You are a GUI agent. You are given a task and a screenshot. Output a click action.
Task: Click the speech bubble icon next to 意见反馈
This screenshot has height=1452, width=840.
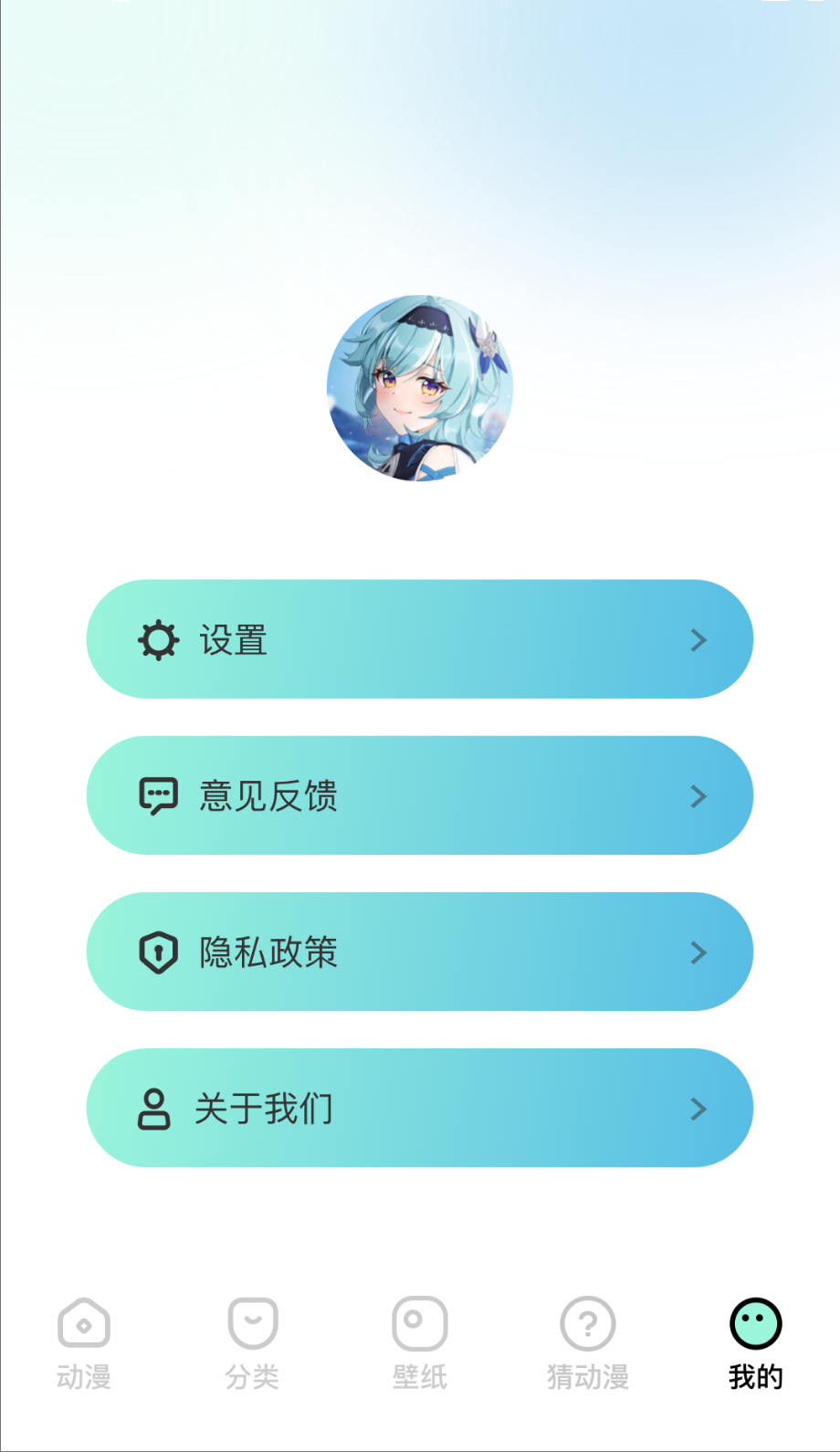157,794
